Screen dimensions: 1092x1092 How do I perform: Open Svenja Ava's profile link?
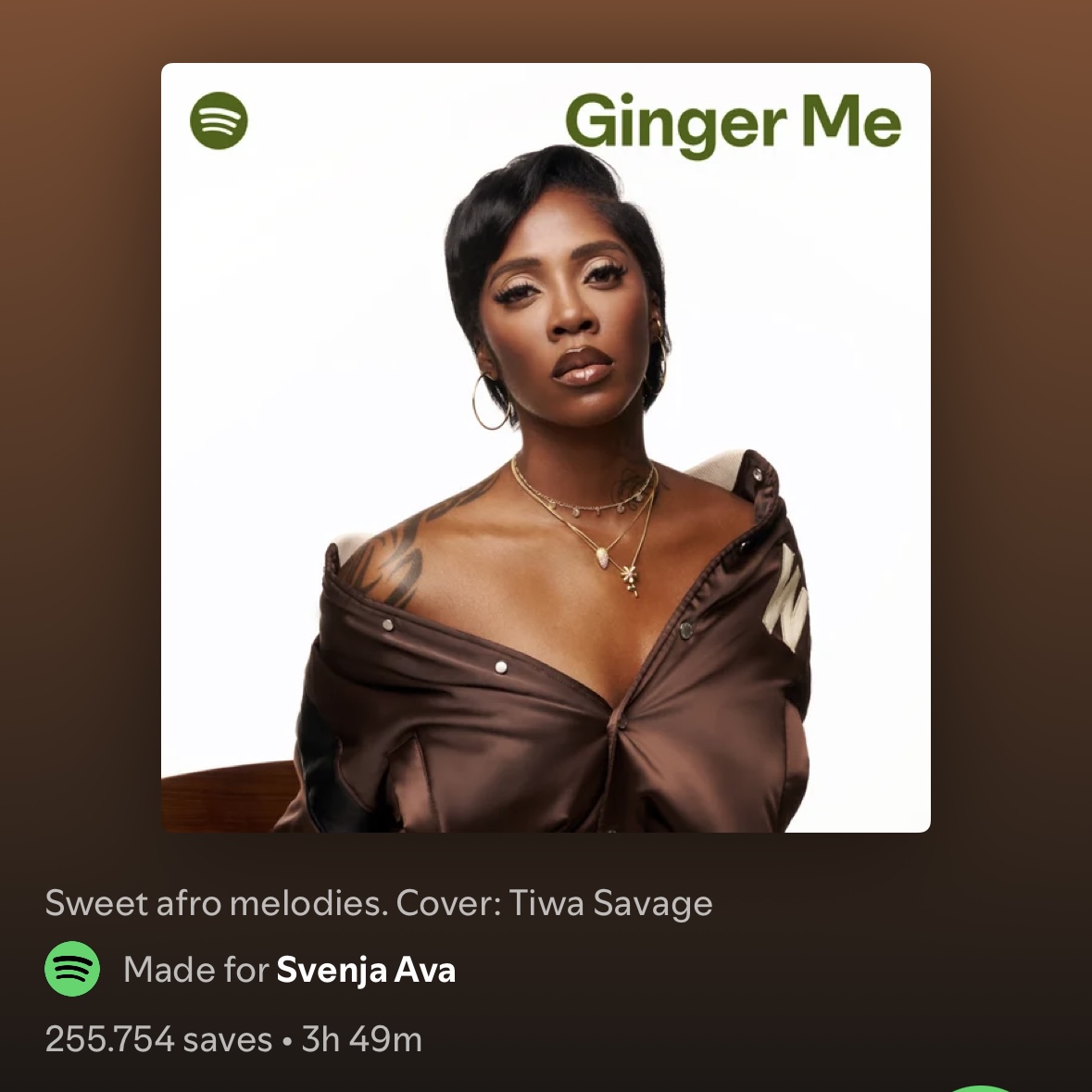366,970
